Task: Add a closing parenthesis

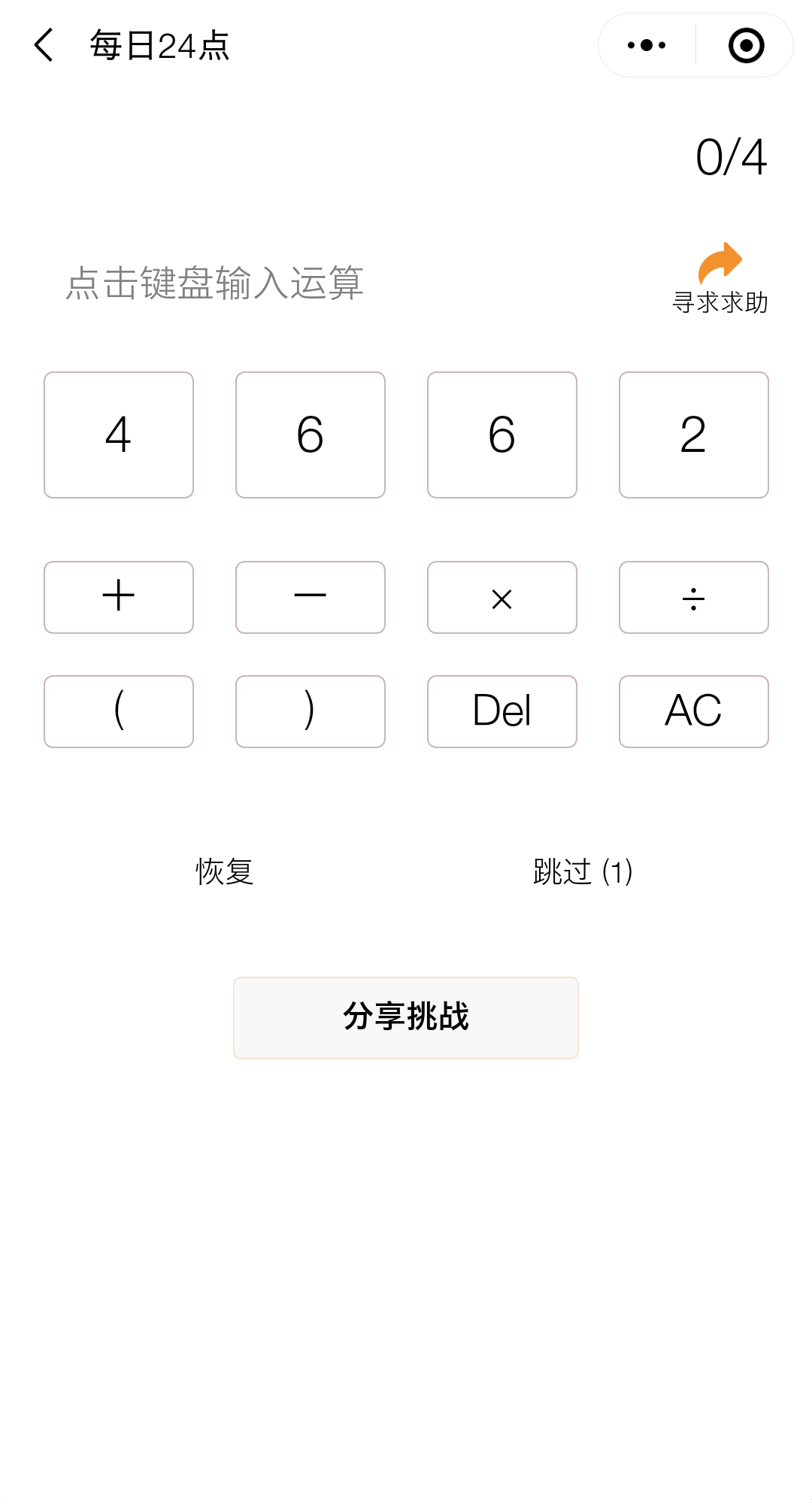Action: coord(310,711)
